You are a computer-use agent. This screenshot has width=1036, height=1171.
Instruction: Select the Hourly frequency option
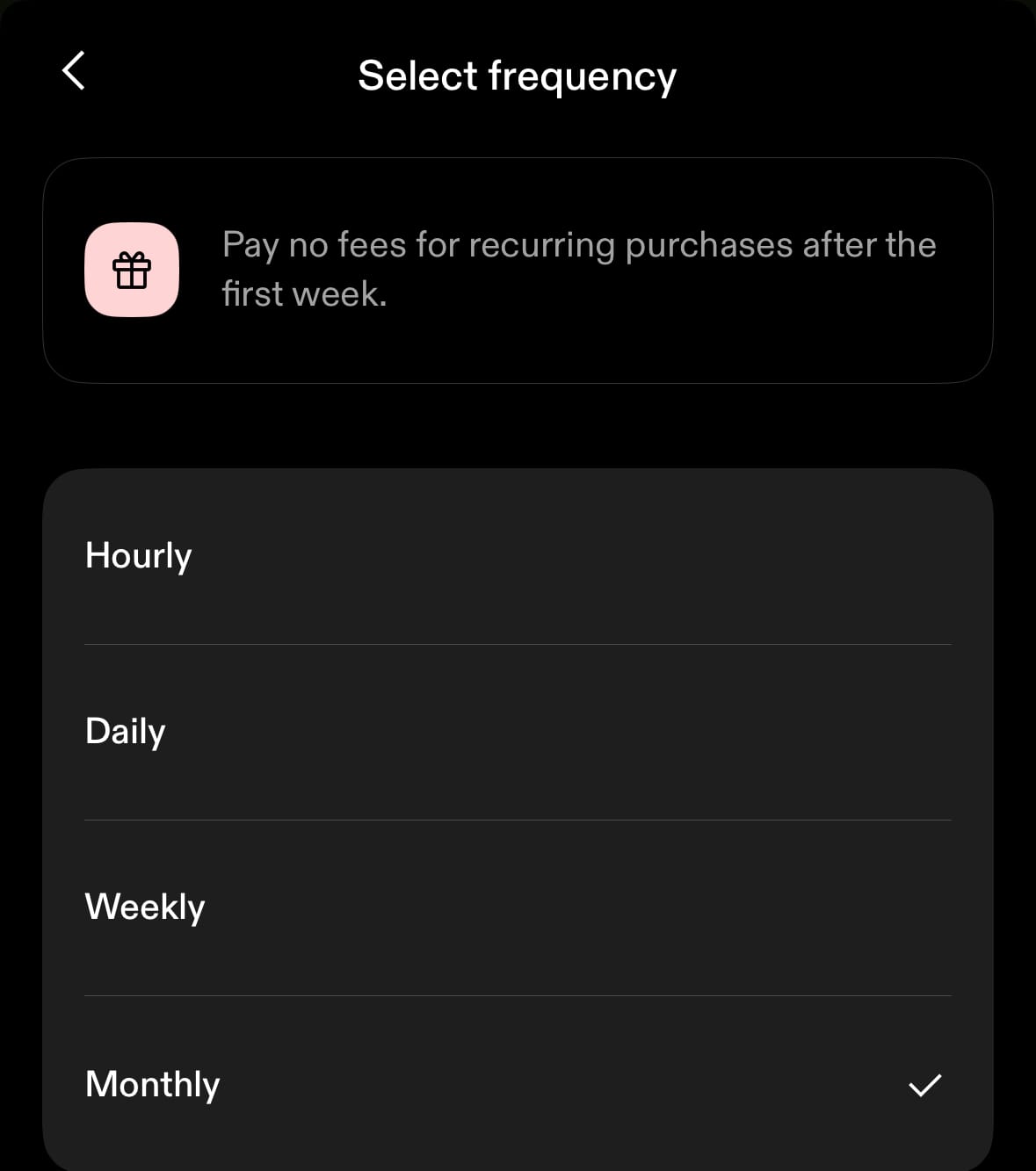[139, 556]
